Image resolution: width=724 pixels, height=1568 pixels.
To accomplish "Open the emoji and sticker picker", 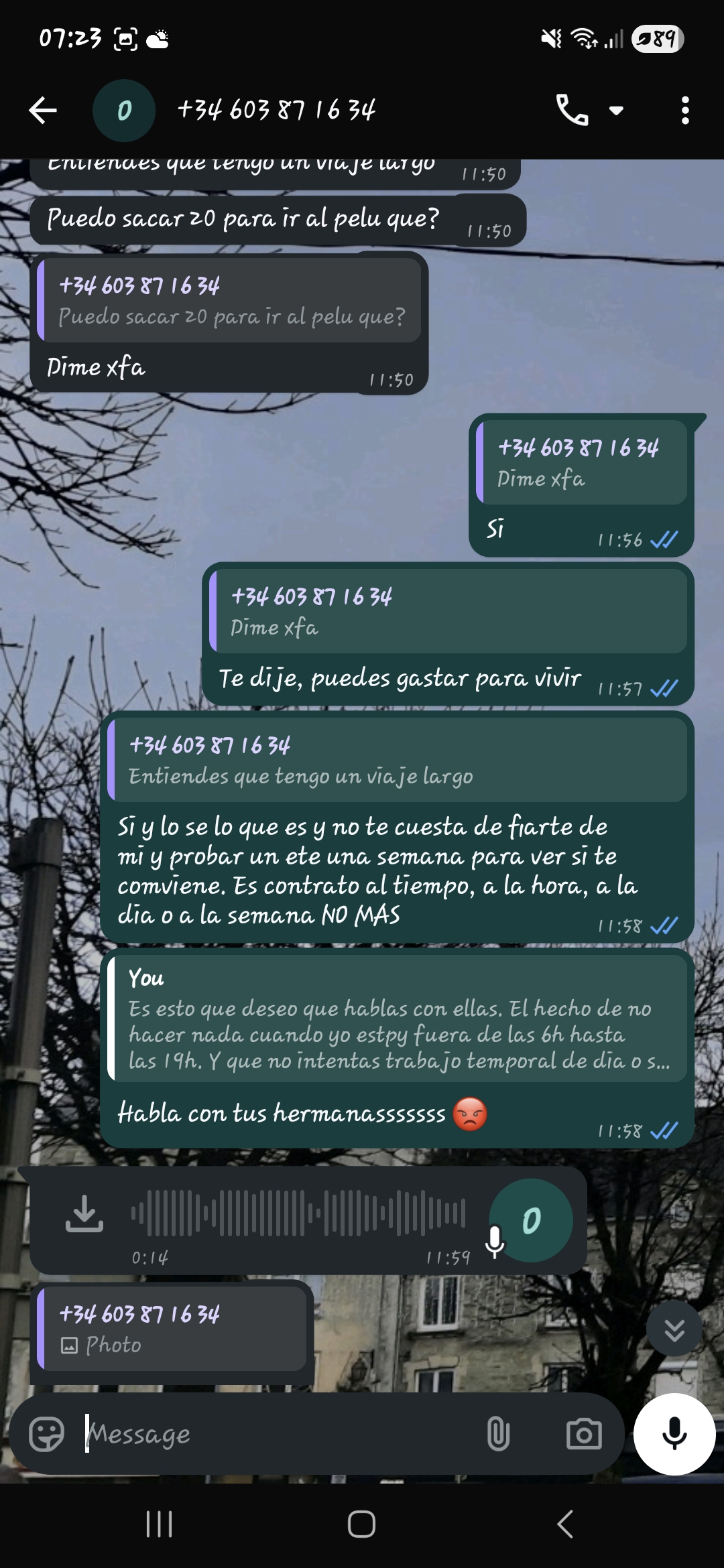I will point(46,1435).
